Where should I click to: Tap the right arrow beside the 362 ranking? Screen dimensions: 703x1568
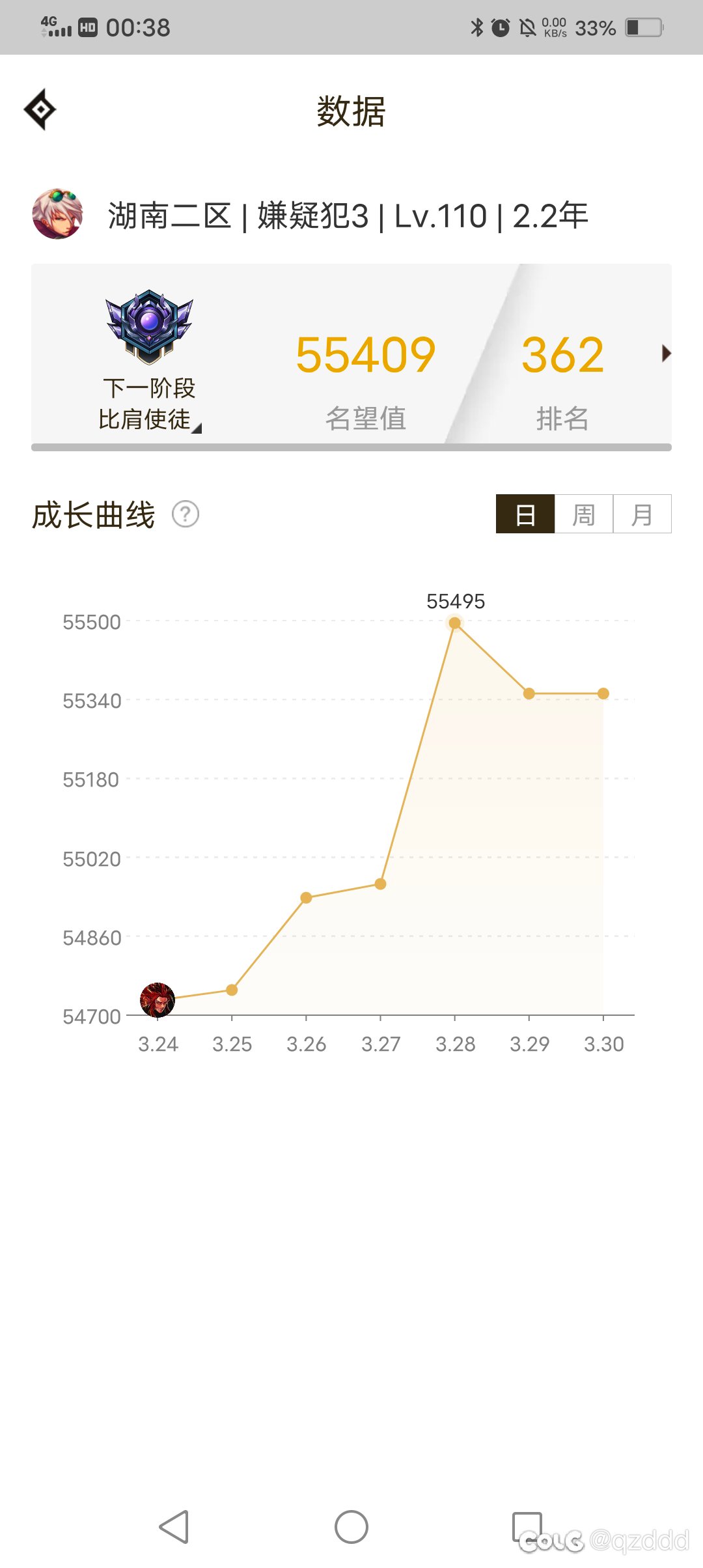(x=666, y=354)
